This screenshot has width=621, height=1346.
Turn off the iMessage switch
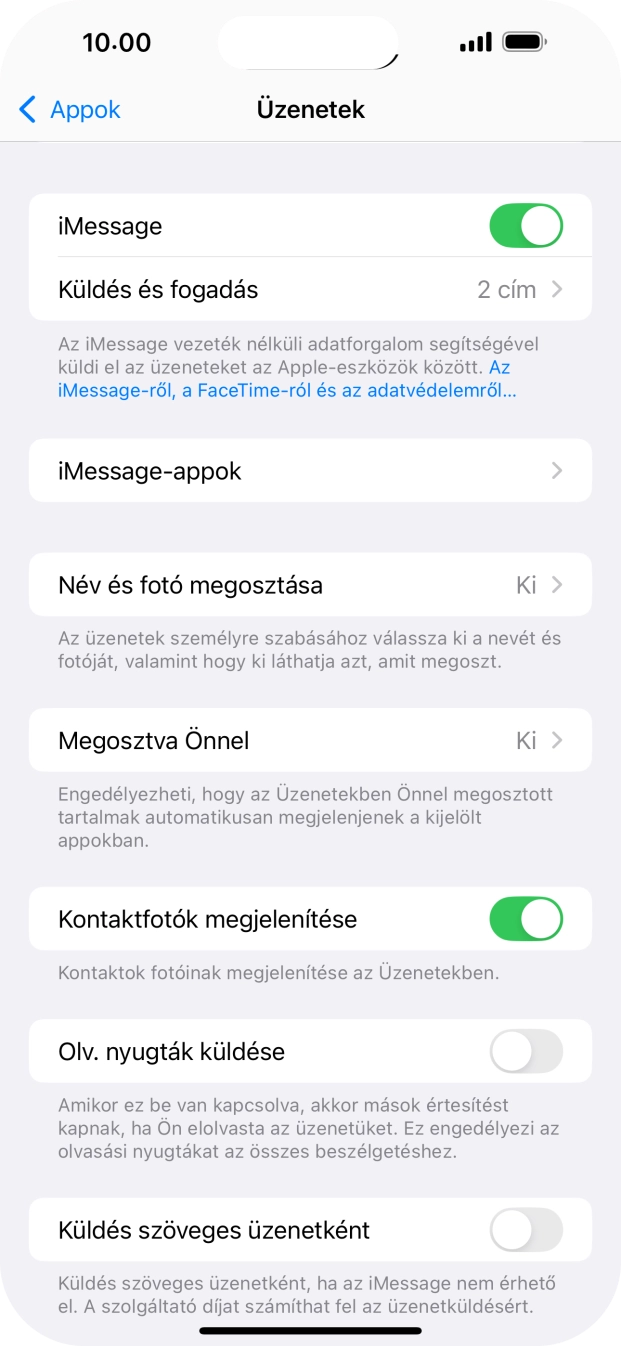[x=525, y=226]
